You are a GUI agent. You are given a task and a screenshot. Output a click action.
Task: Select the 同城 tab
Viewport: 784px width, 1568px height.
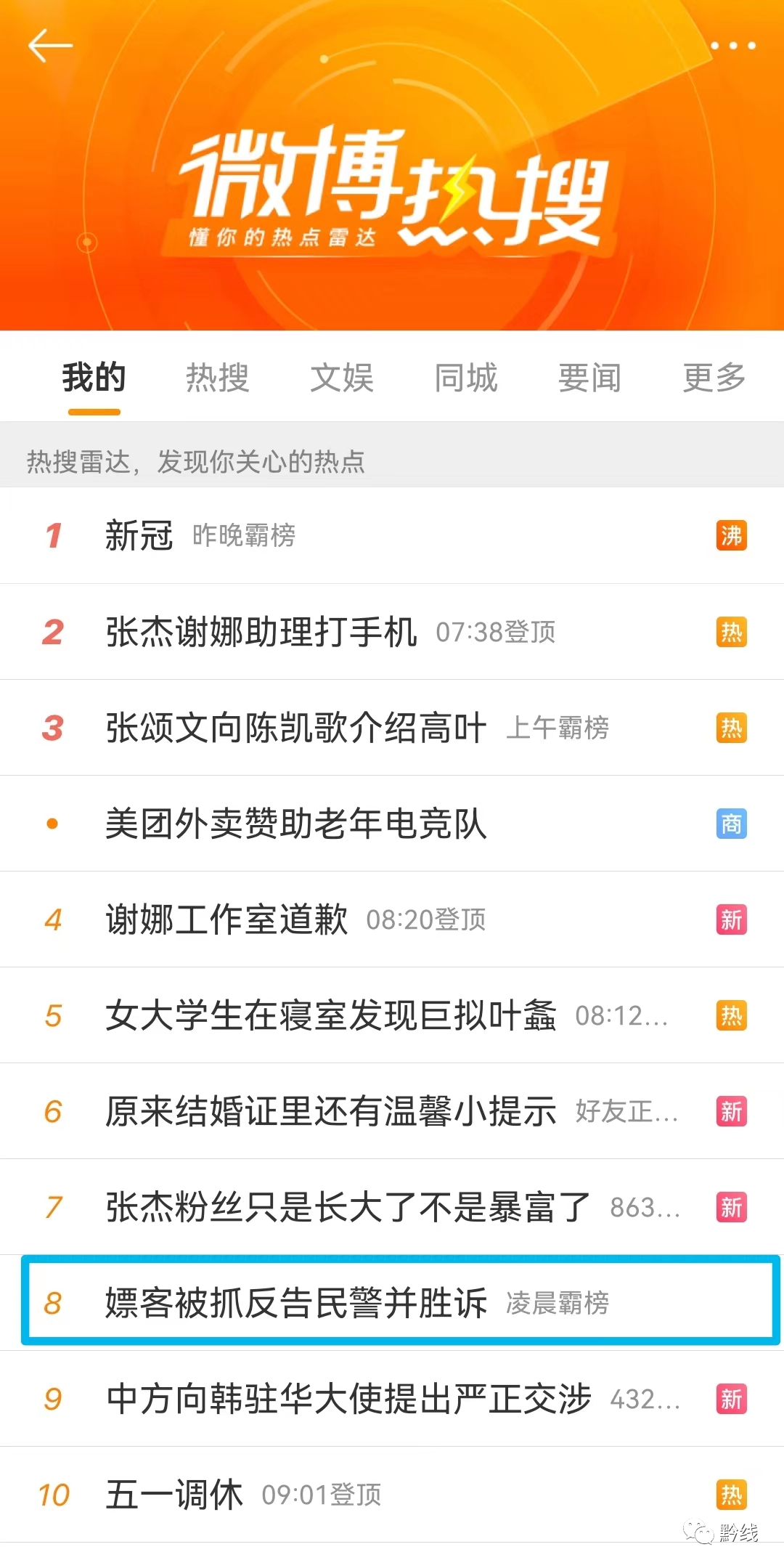coord(466,378)
